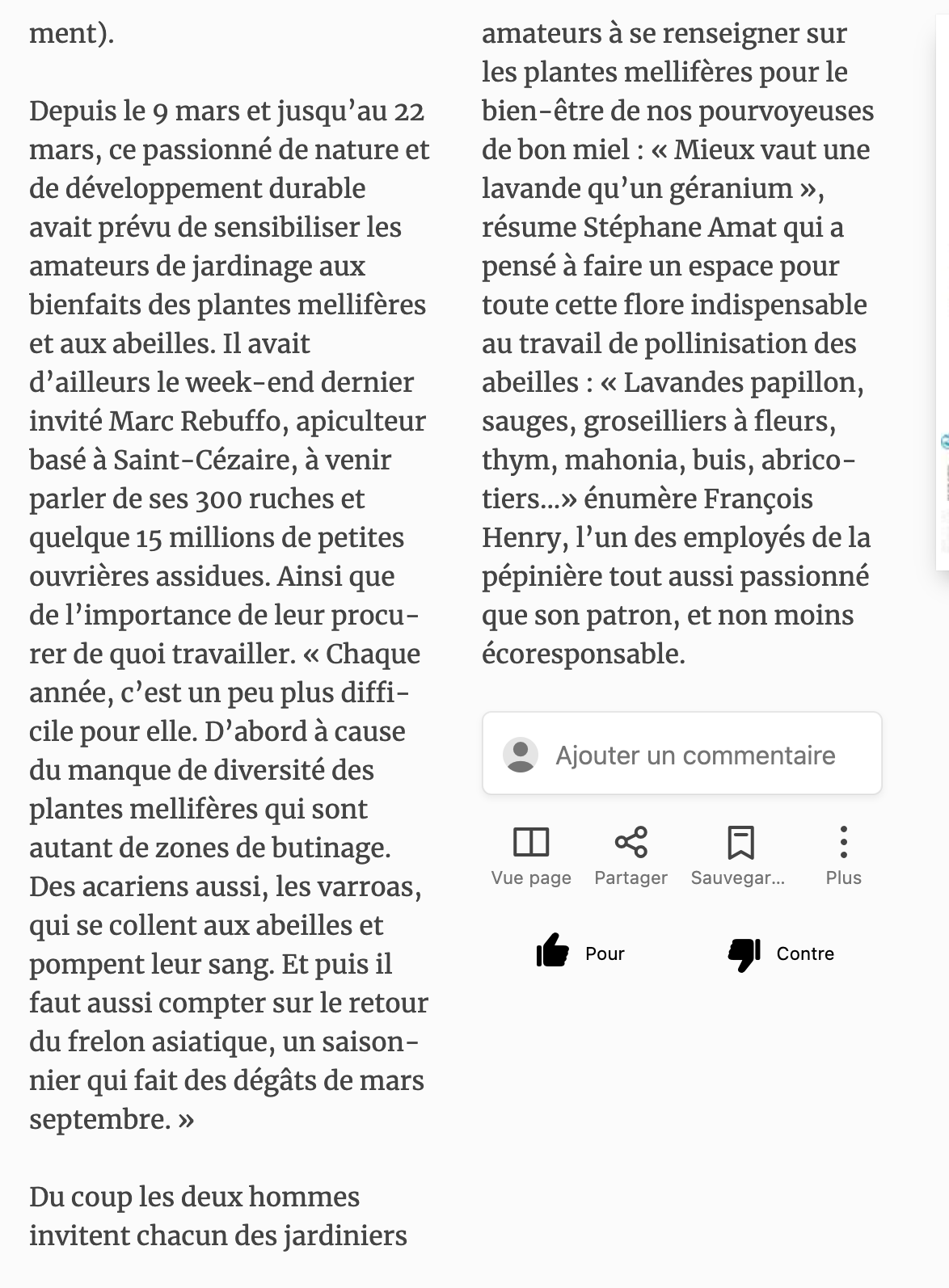
Task: Save the article with Sauvegarder
Action: (x=740, y=853)
